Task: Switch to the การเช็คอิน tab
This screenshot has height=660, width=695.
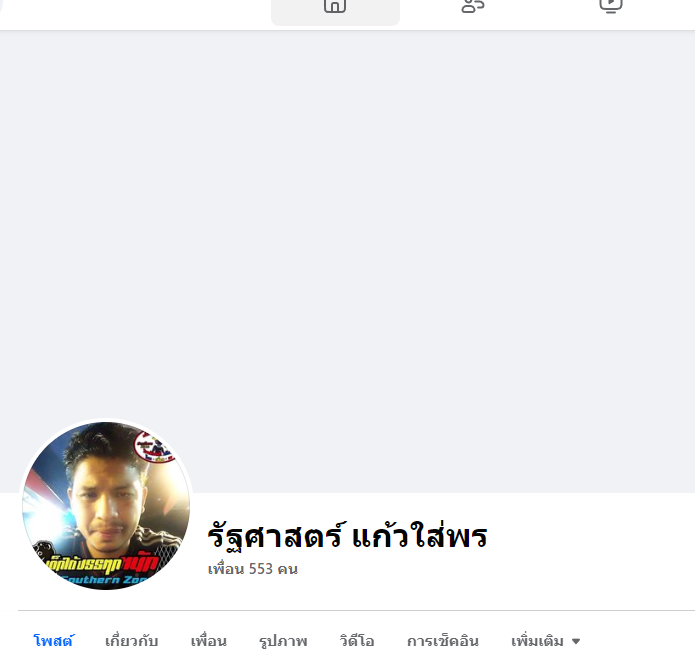Action: coord(442,640)
